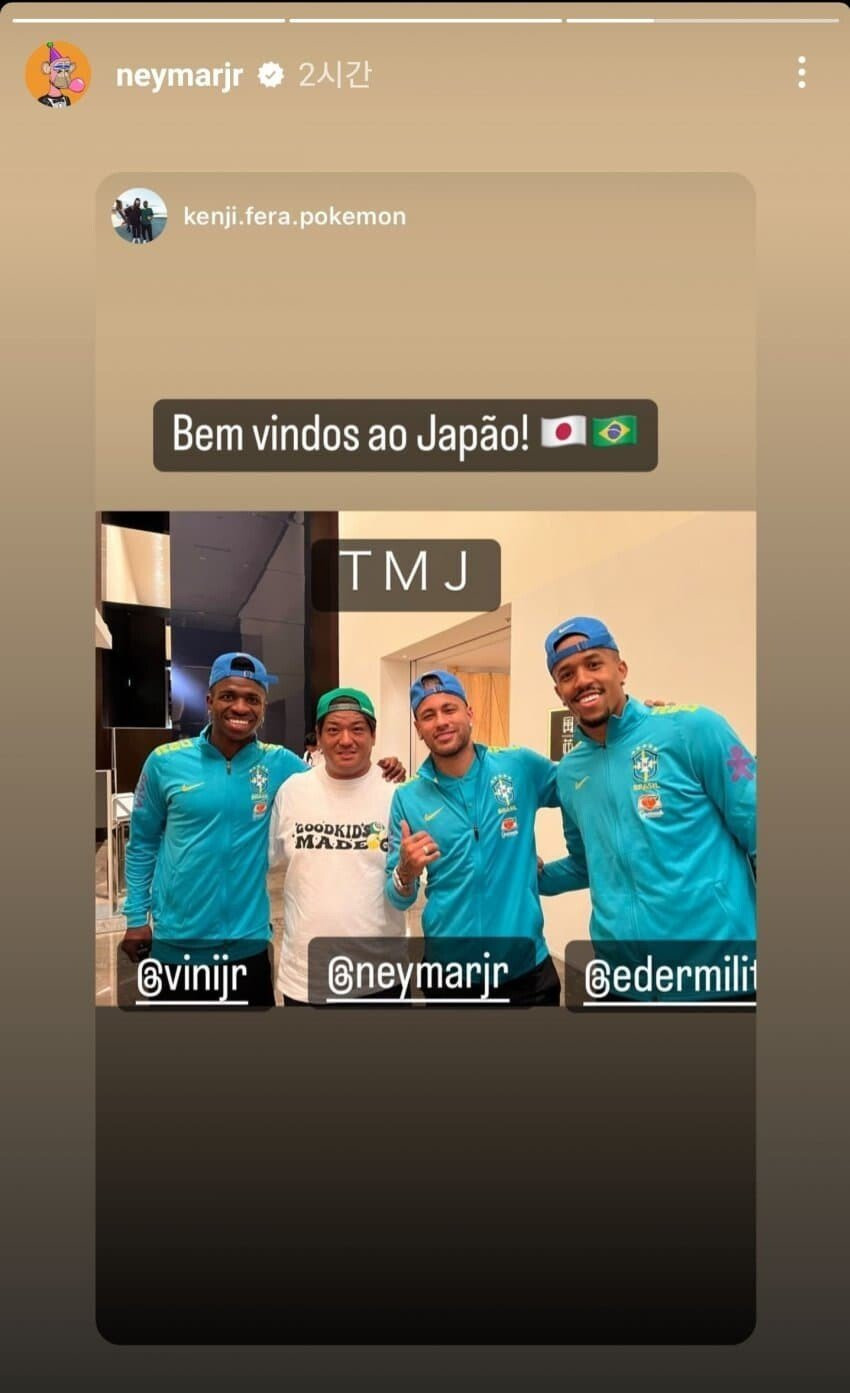850x1393 pixels.
Task: Tap the neymarjr username
Action: (x=179, y=76)
